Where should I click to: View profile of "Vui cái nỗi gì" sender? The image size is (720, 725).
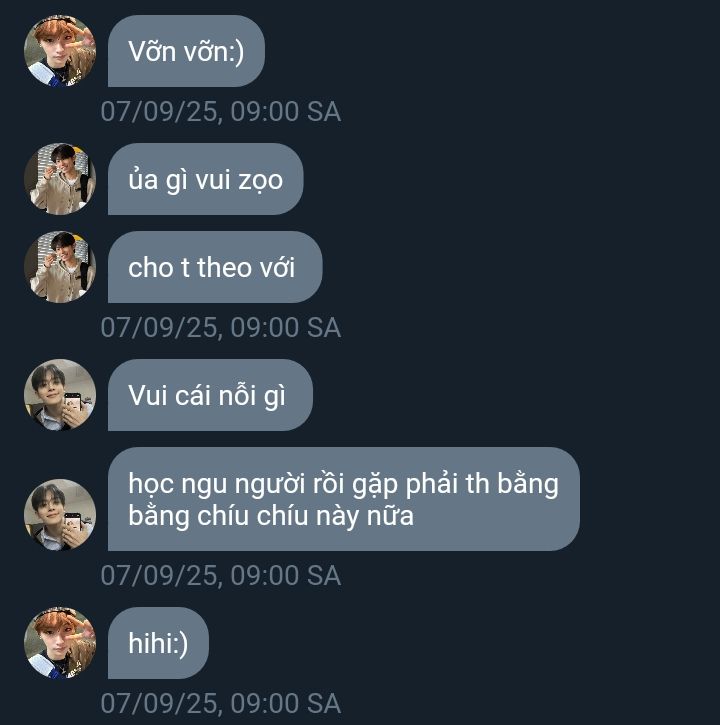[x=60, y=395]
